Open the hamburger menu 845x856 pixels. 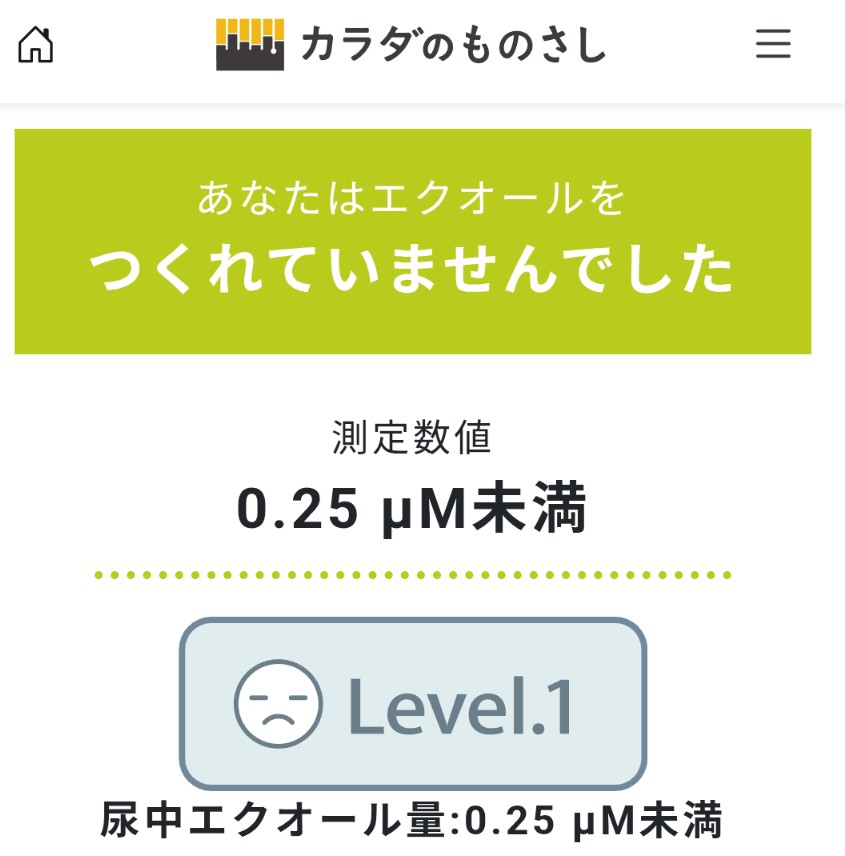772,44
